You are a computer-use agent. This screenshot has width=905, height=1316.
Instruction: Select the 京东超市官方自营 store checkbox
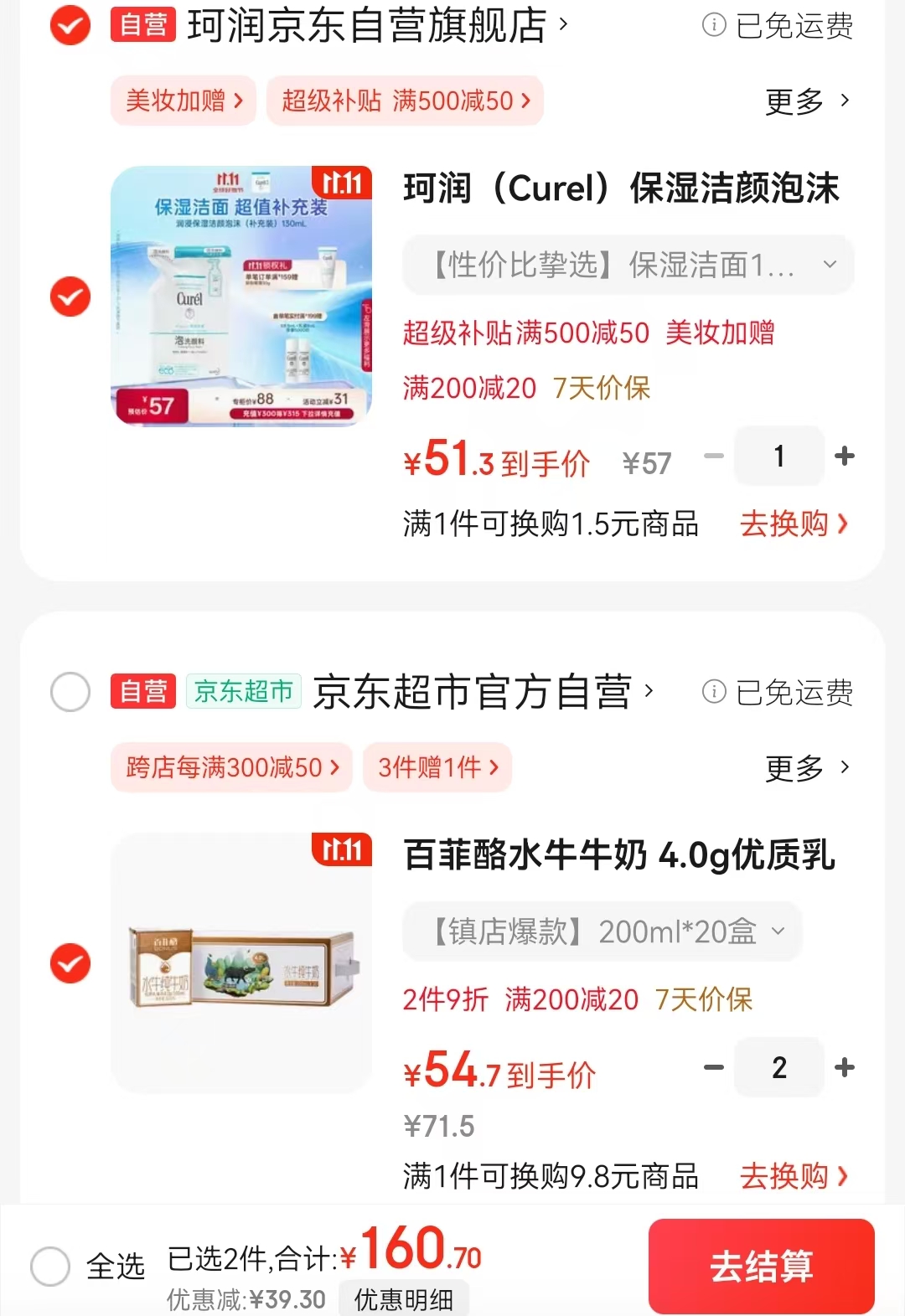tap(70, 692)
